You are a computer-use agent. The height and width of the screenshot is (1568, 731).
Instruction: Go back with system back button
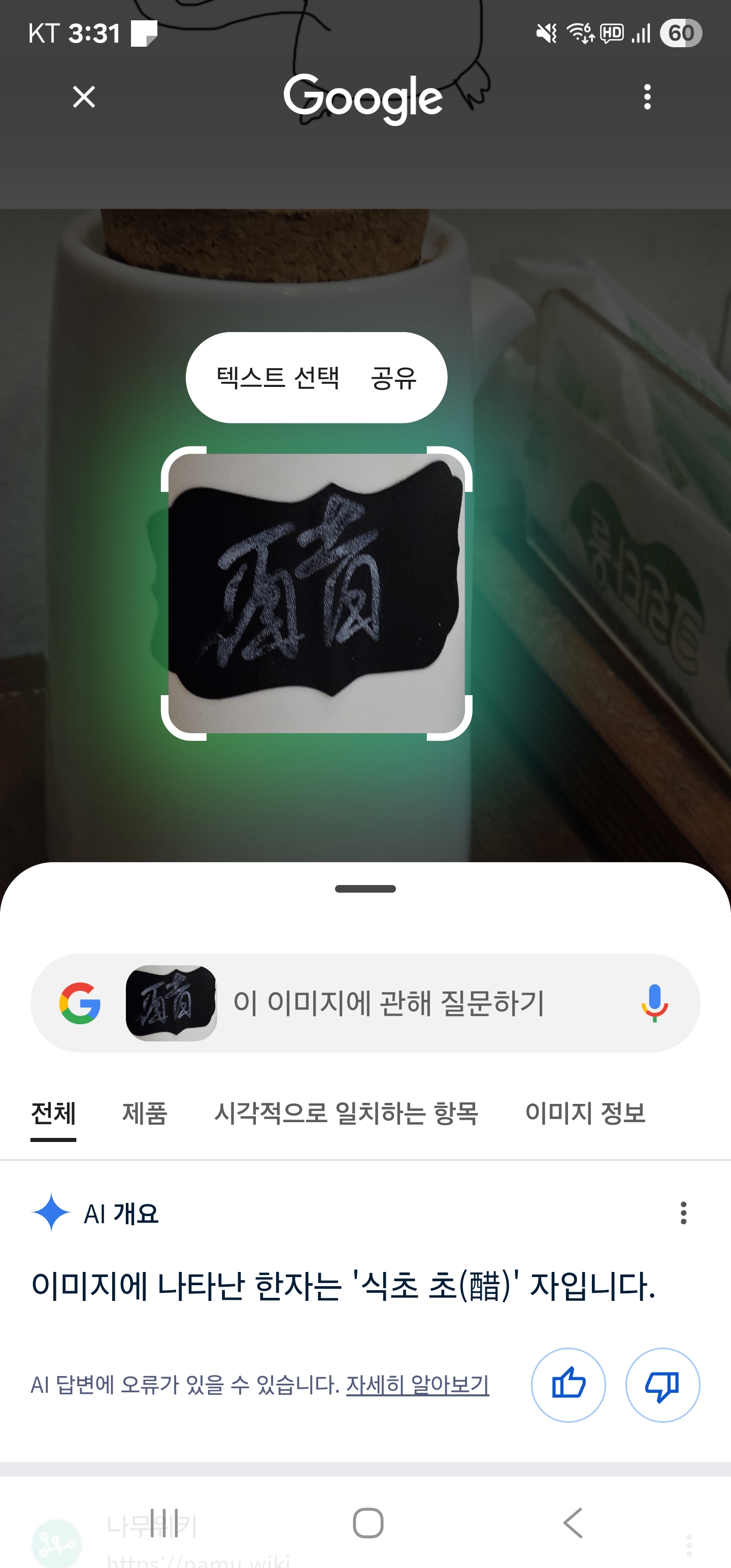(x=573, y=1523)
